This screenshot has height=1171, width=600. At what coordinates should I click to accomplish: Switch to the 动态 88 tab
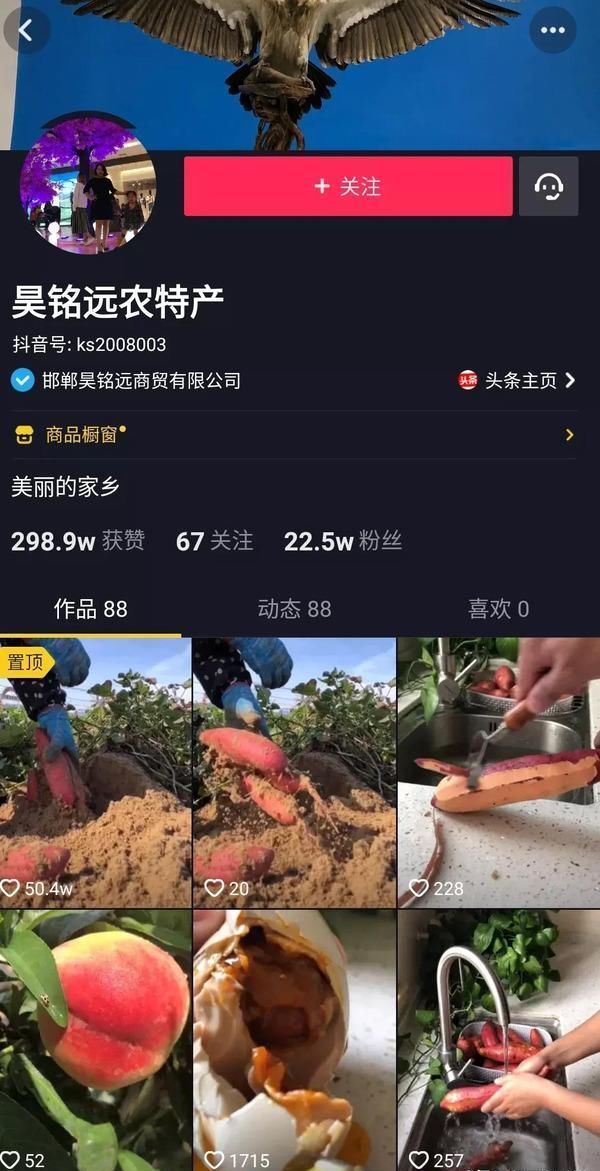294,608
